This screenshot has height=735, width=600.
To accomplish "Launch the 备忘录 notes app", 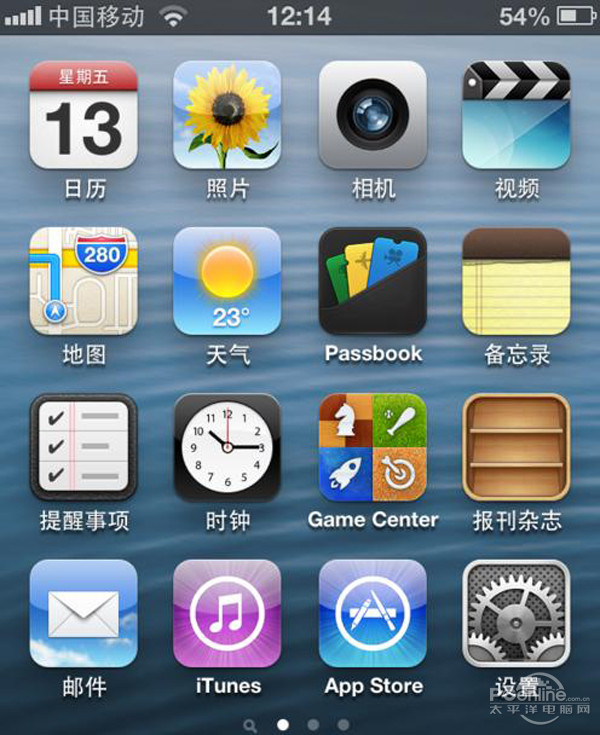I will click(516, 281).
